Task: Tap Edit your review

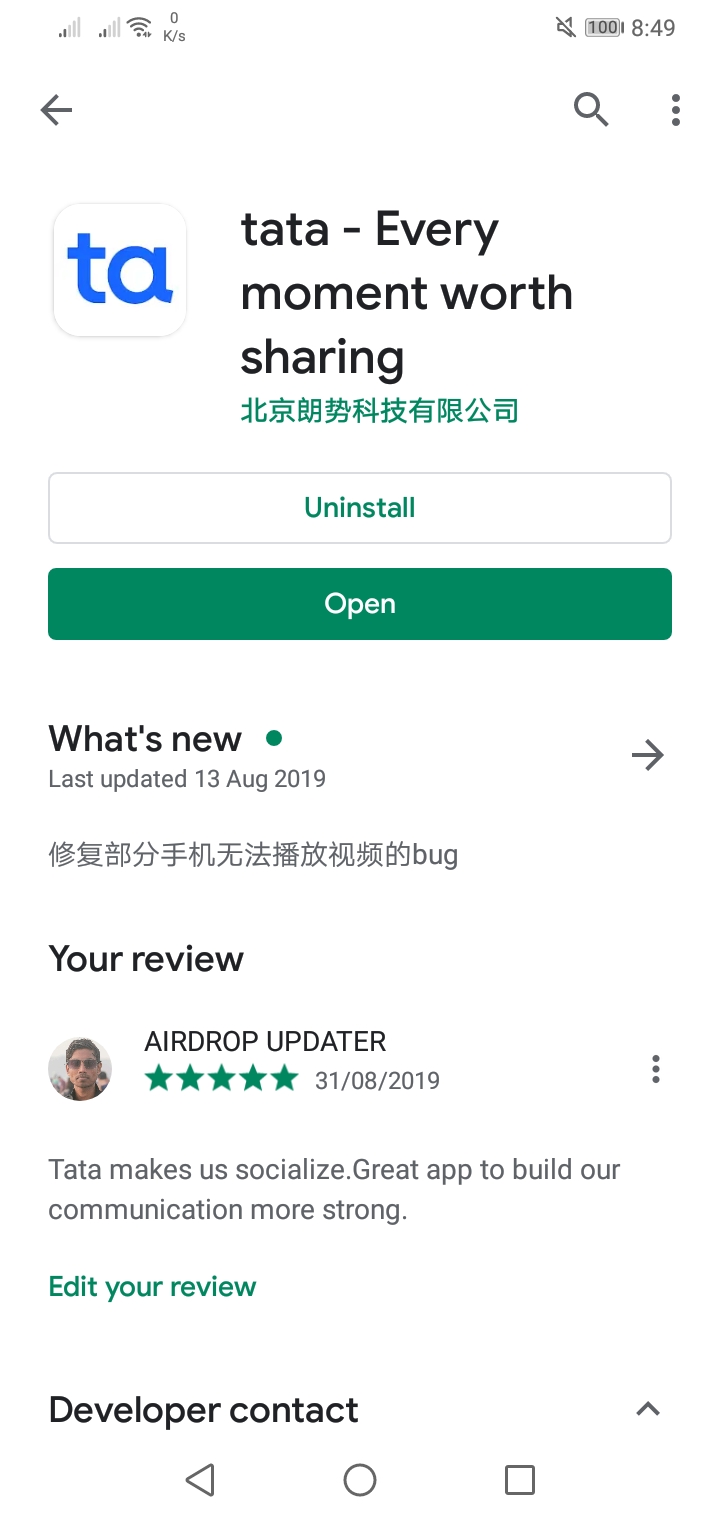Action: click(x=152, y=1287)
